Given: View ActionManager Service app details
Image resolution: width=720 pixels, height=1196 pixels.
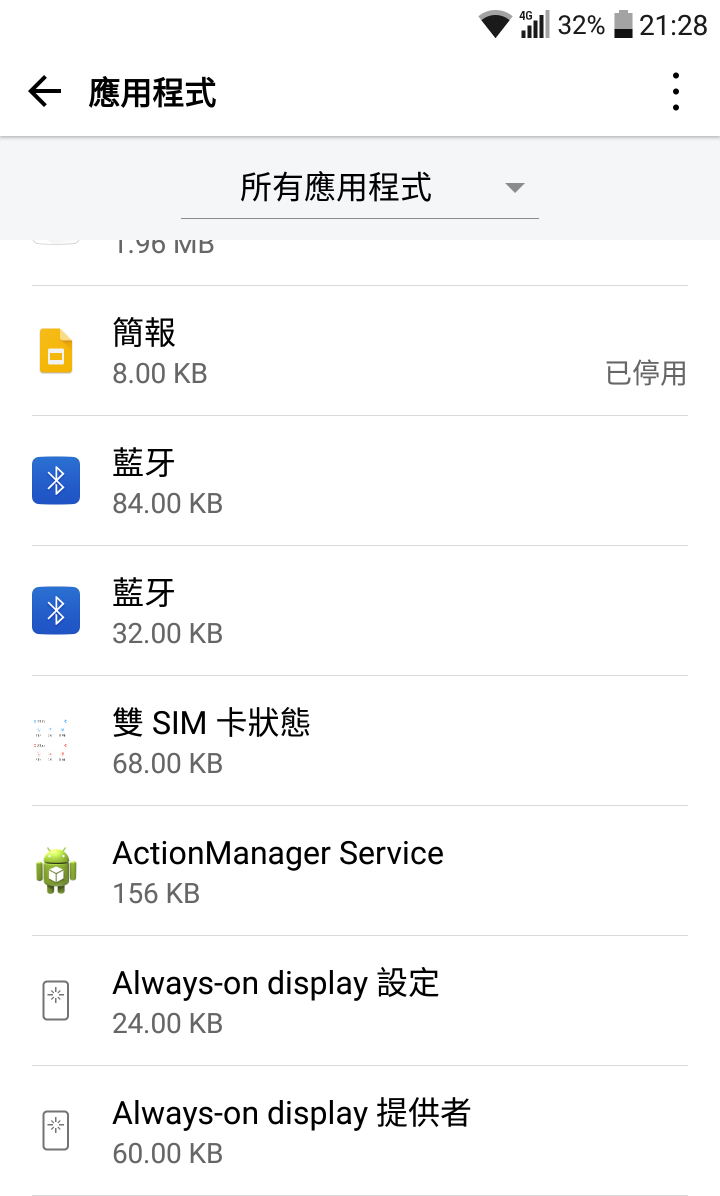Looking at the screenshot, I should tap(360, 870).
